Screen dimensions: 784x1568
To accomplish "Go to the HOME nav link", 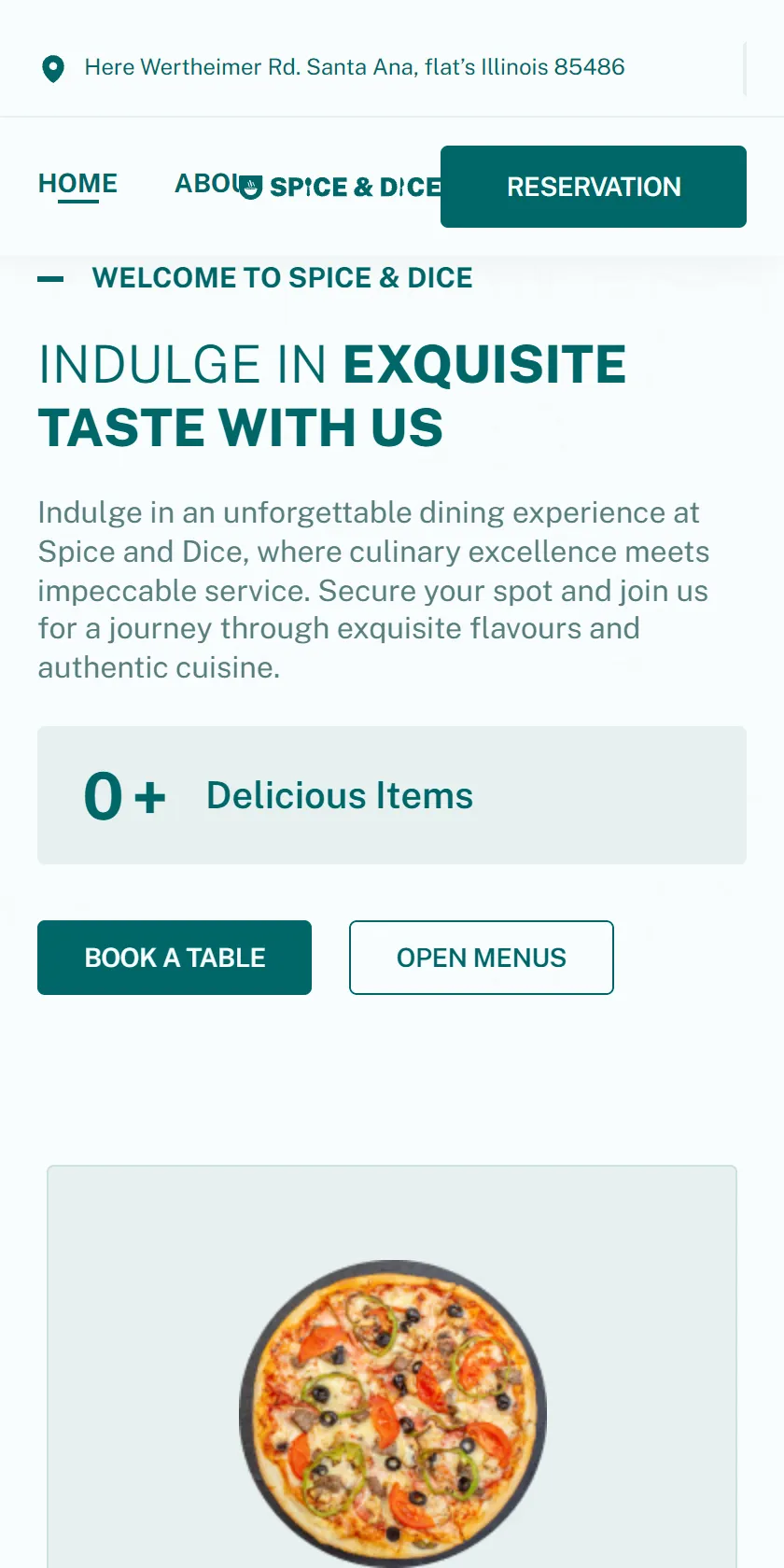I will [77, 184].
